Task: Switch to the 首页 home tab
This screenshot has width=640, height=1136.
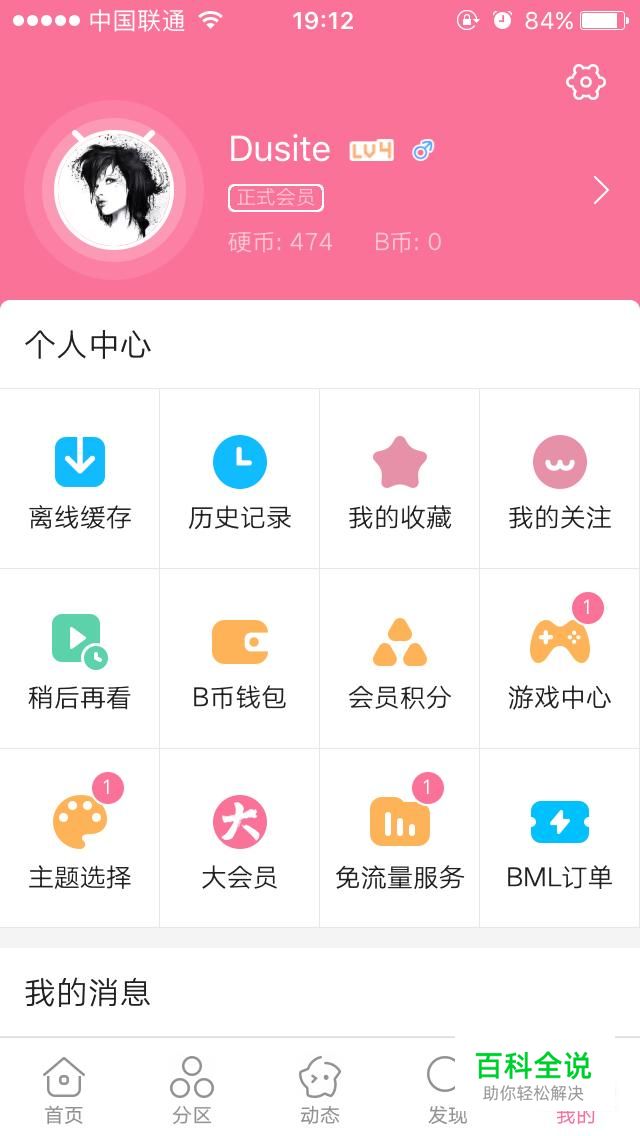Action: (64, 1090)
